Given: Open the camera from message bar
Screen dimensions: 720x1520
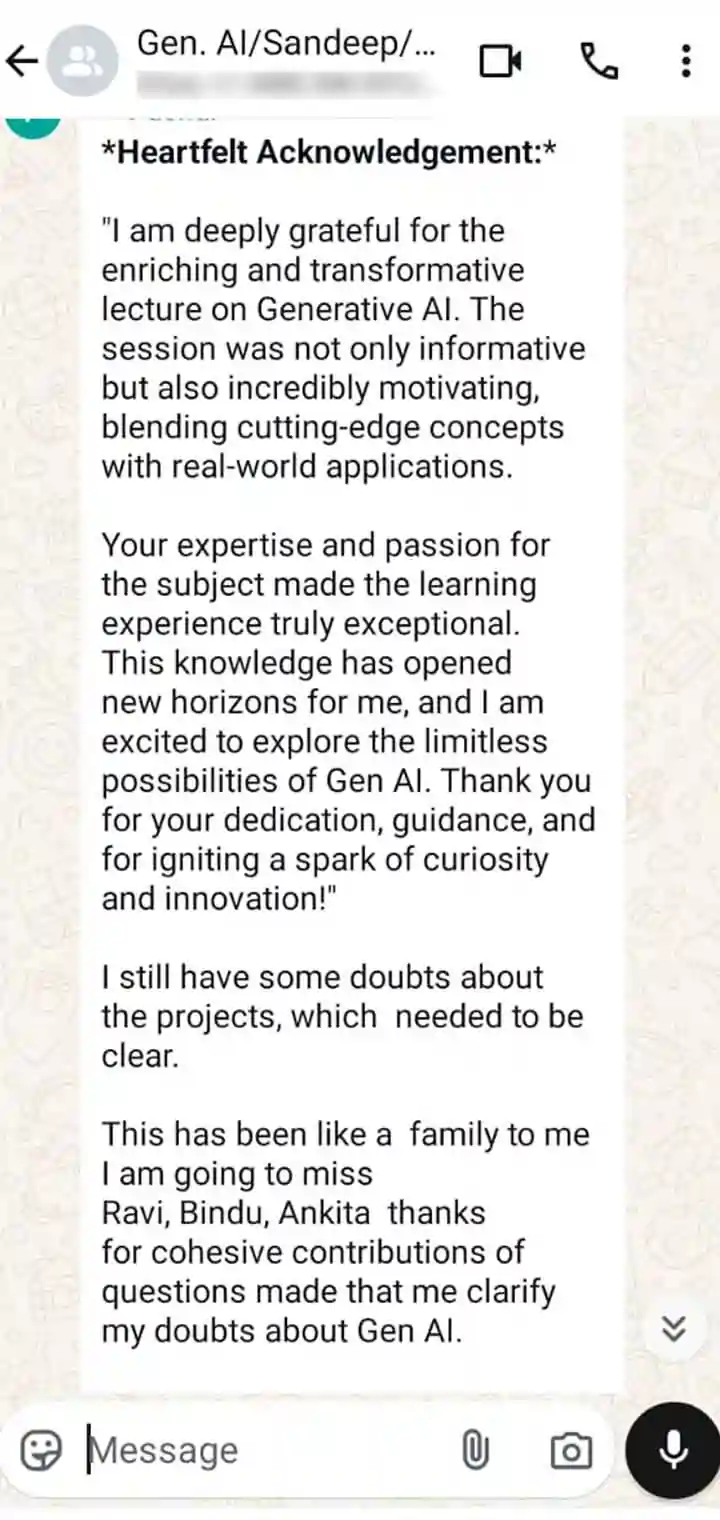Looking at the screenshot, I should point(571,1449).
